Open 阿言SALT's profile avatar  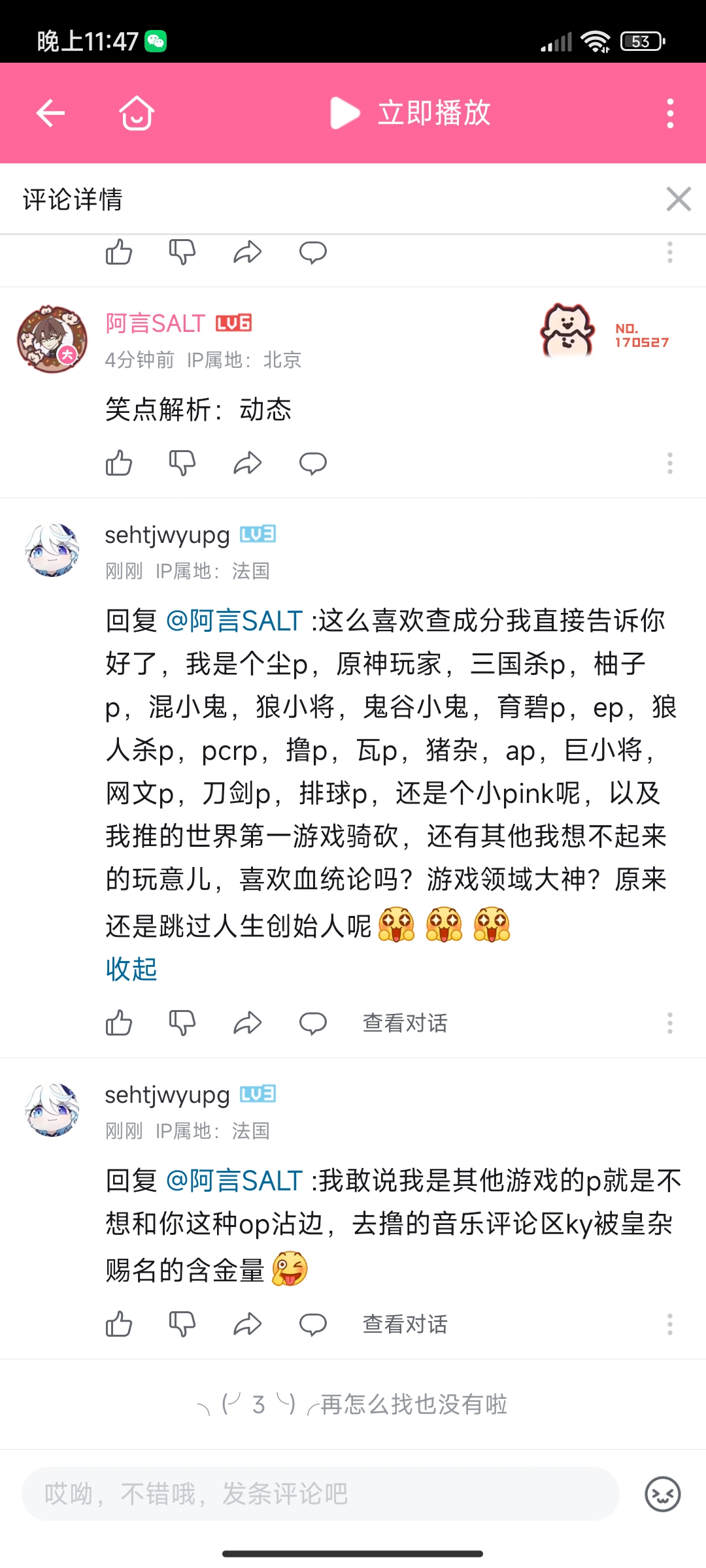(x=52, y=339)
